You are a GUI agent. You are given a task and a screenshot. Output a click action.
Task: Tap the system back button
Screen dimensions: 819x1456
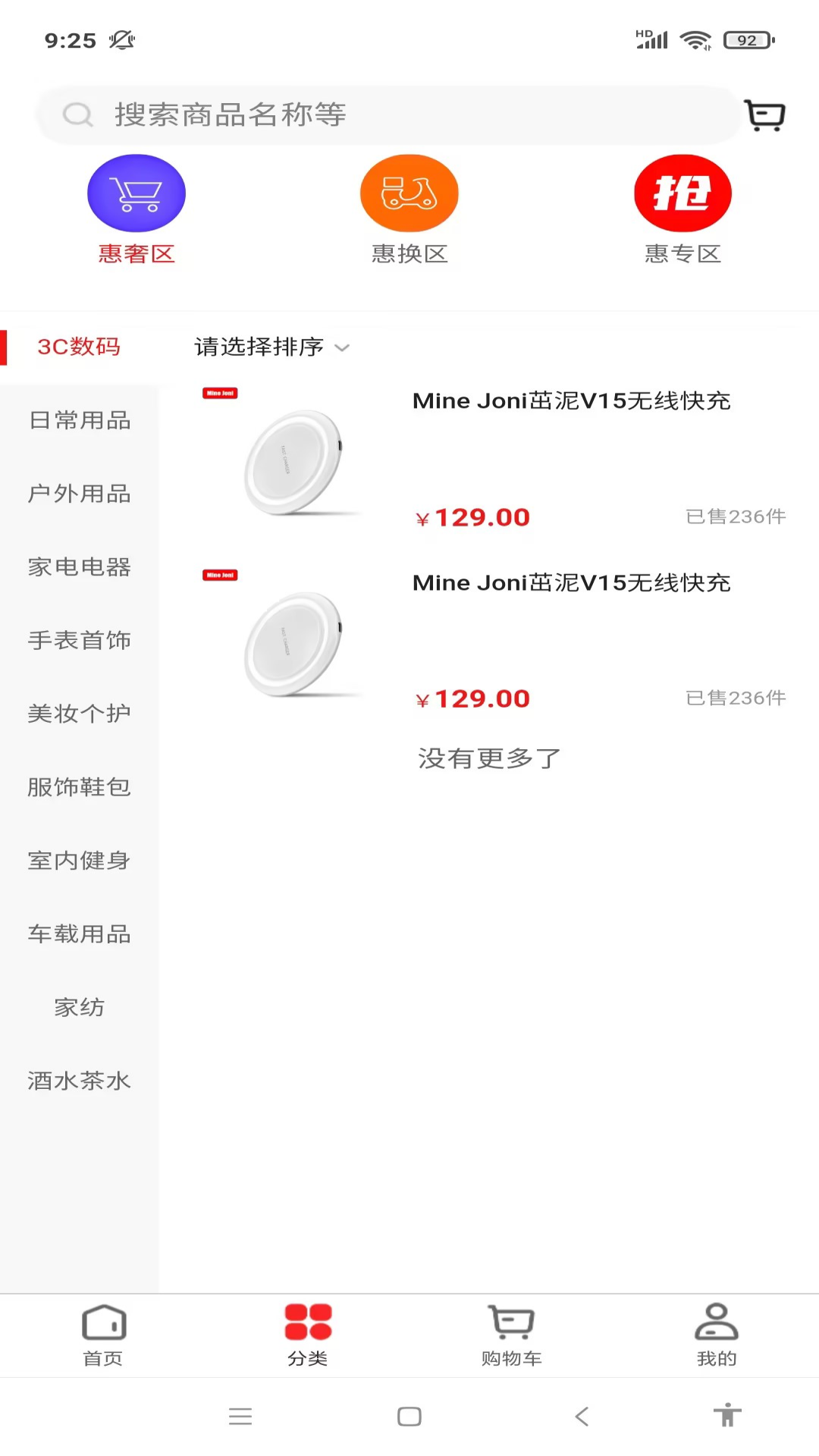582,1417
